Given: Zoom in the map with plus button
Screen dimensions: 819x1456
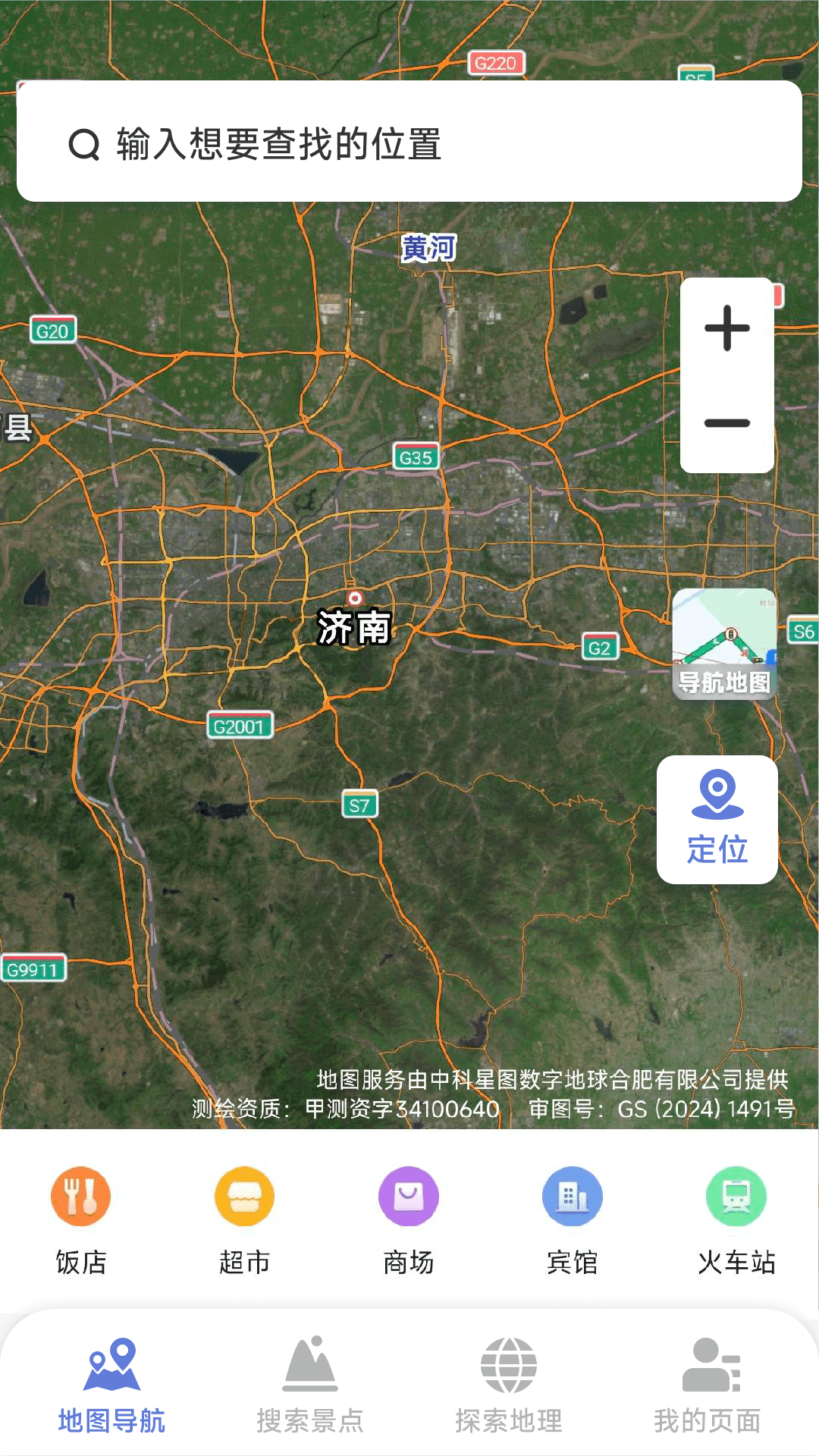Looking at the screenshot, I should pyautogui.click(x=726, y=328).
